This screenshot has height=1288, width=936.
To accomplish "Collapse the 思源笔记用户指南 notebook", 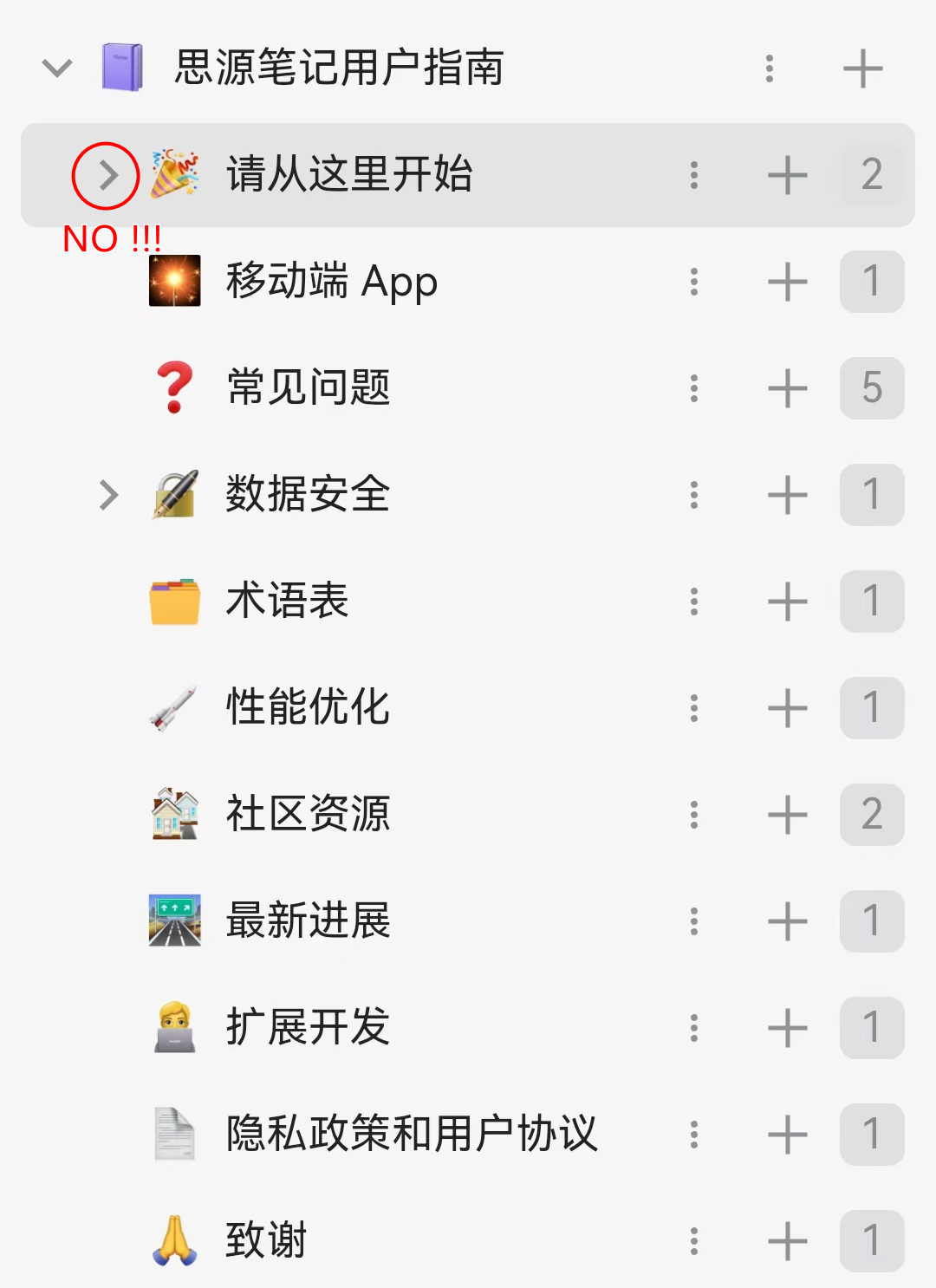I will coord(57,68).
